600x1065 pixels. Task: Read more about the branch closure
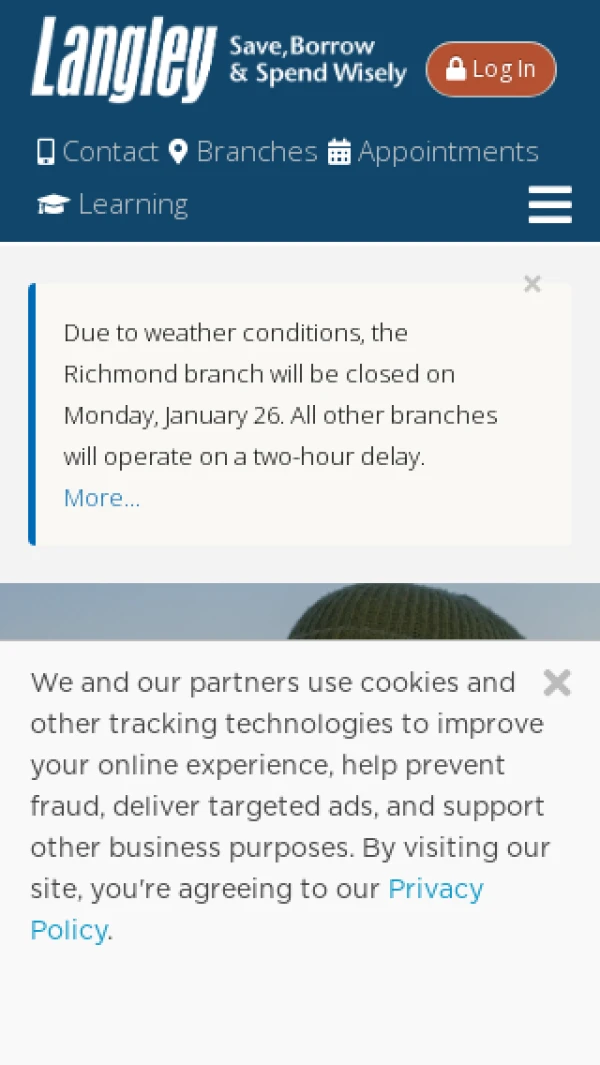102,498
